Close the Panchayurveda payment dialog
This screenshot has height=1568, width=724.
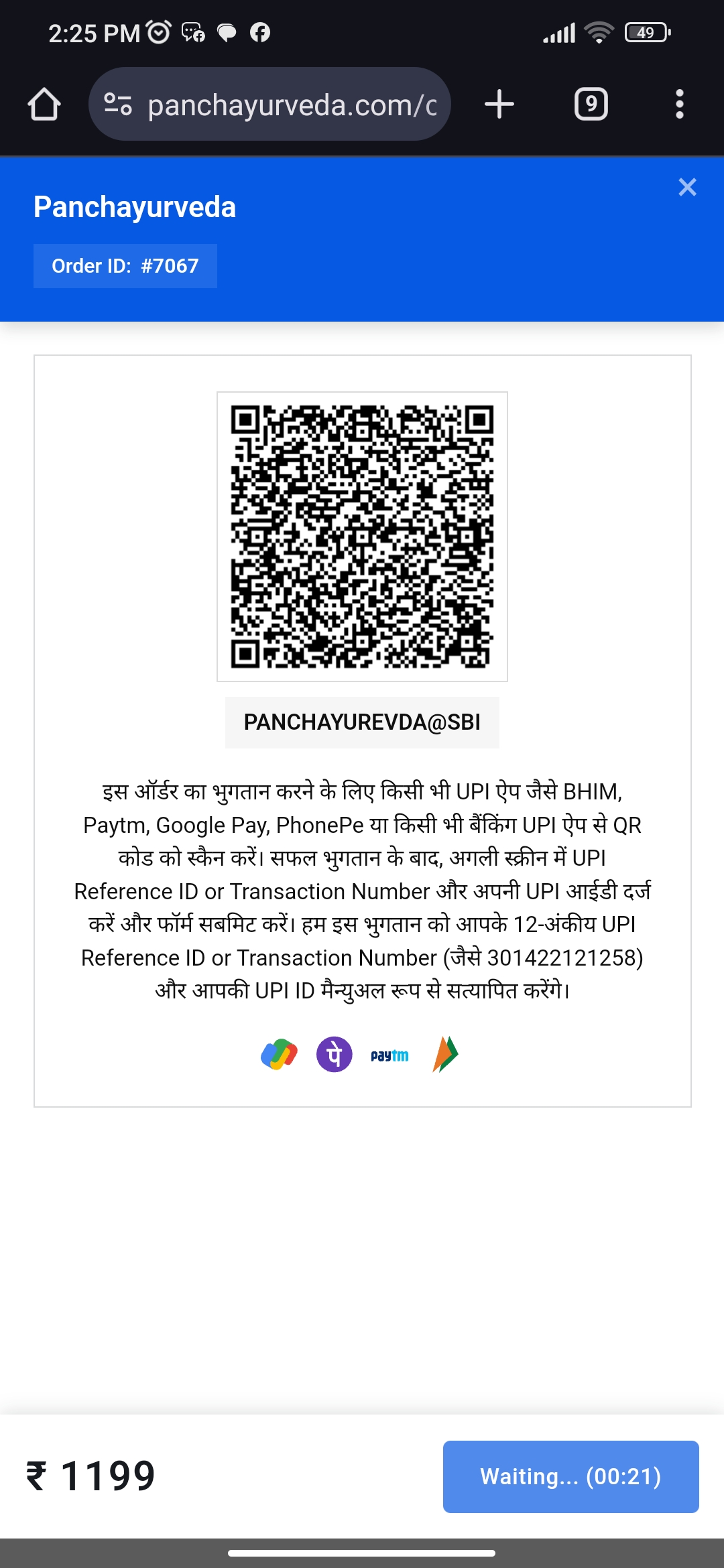pyautogui.click(x=687, y=187)
